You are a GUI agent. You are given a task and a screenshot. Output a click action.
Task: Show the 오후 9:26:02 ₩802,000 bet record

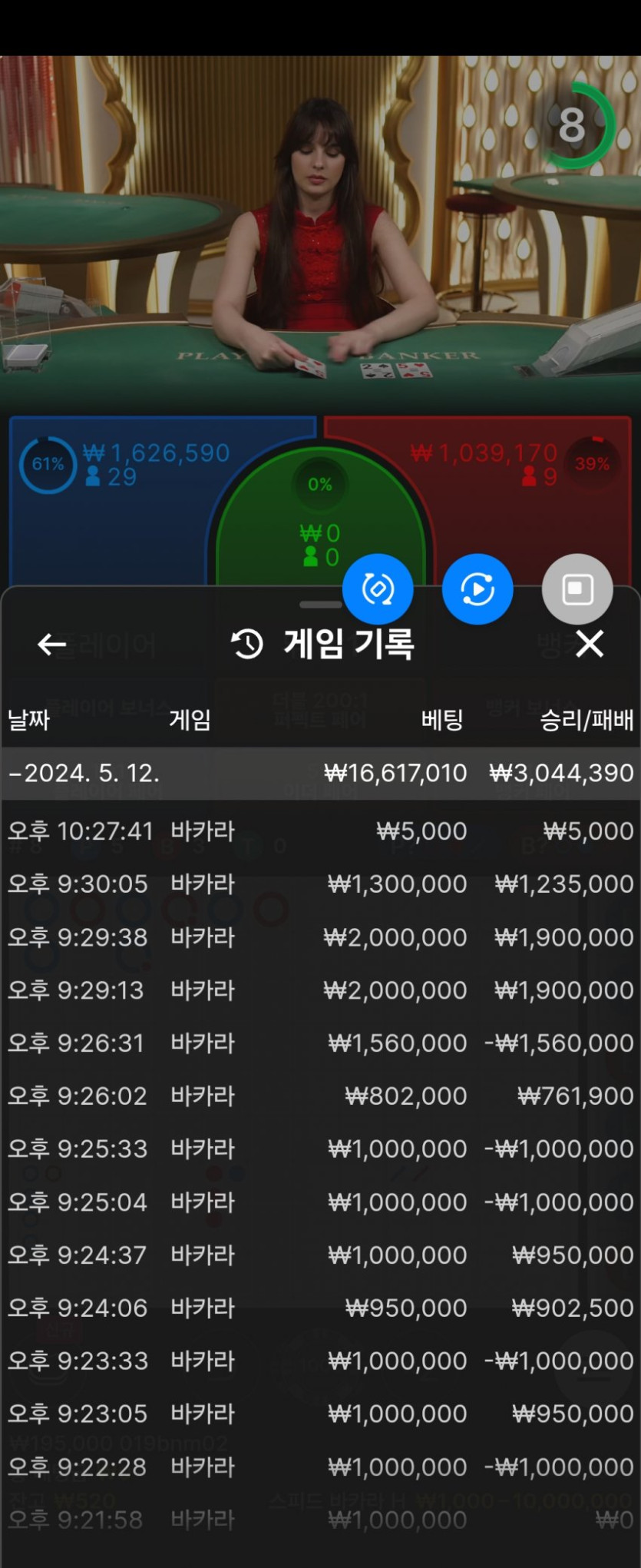(320, 1096)
